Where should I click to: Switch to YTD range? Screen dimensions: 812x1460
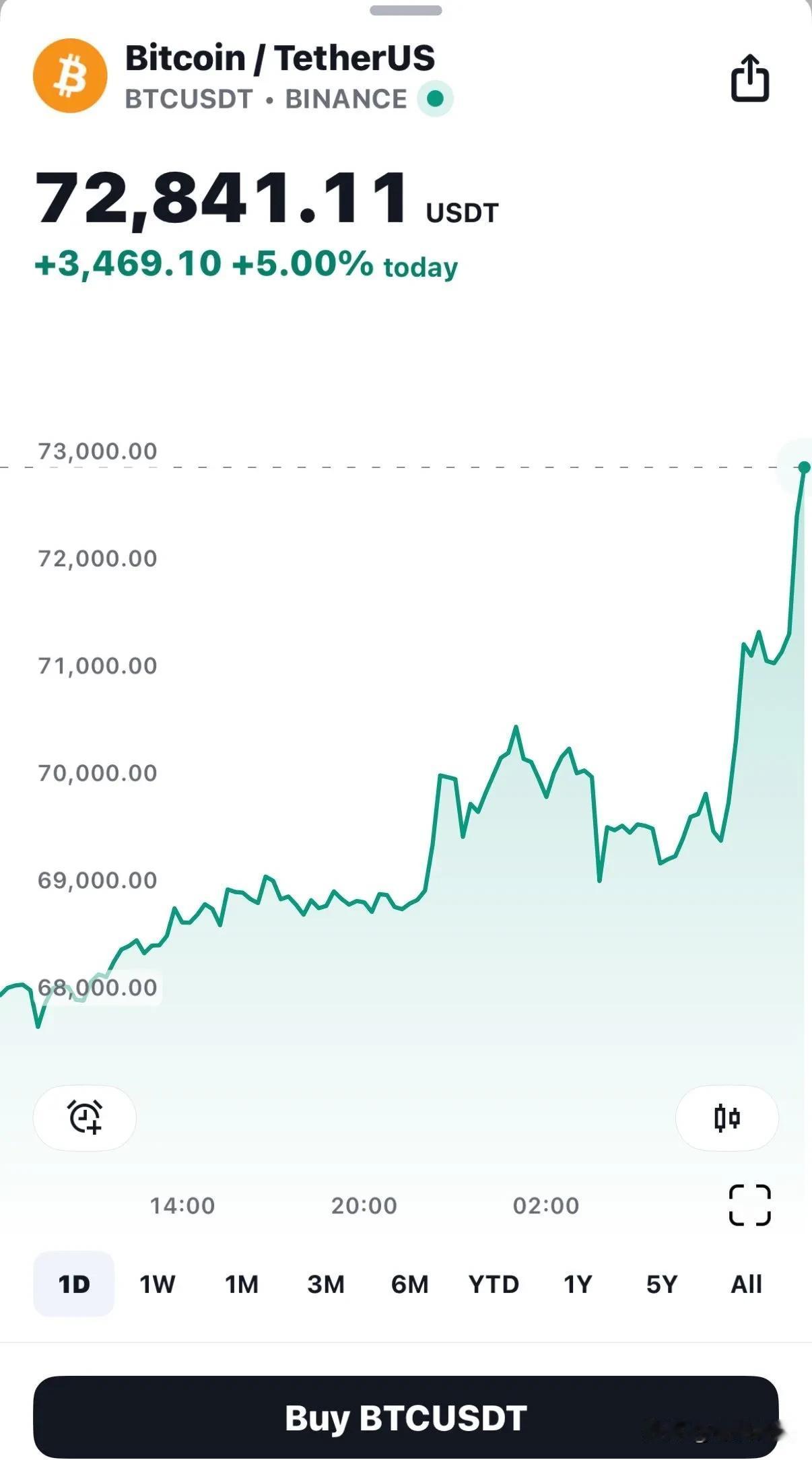(494, 1284)
